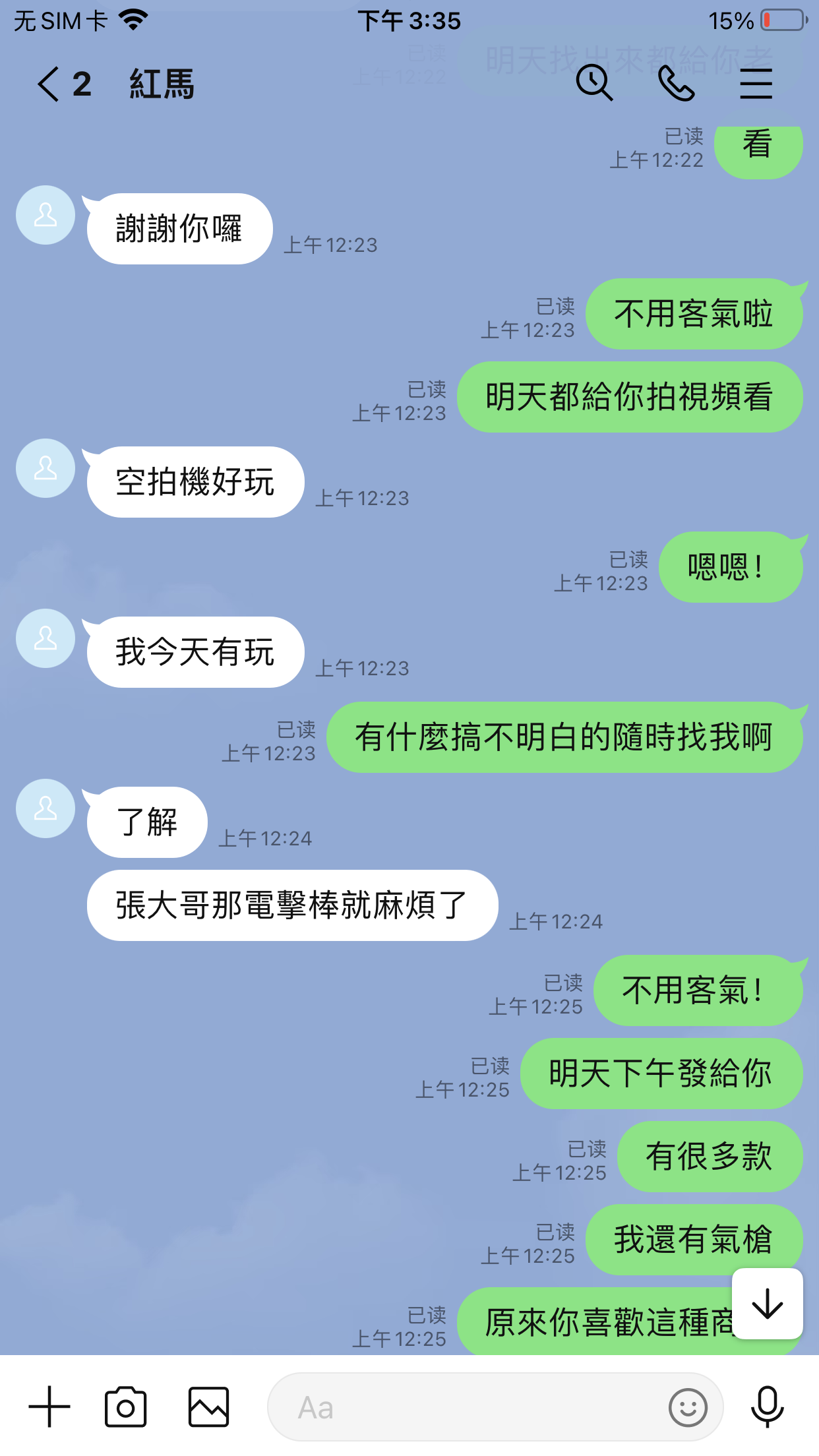Tap the unread count badge 2

[82, 84]
